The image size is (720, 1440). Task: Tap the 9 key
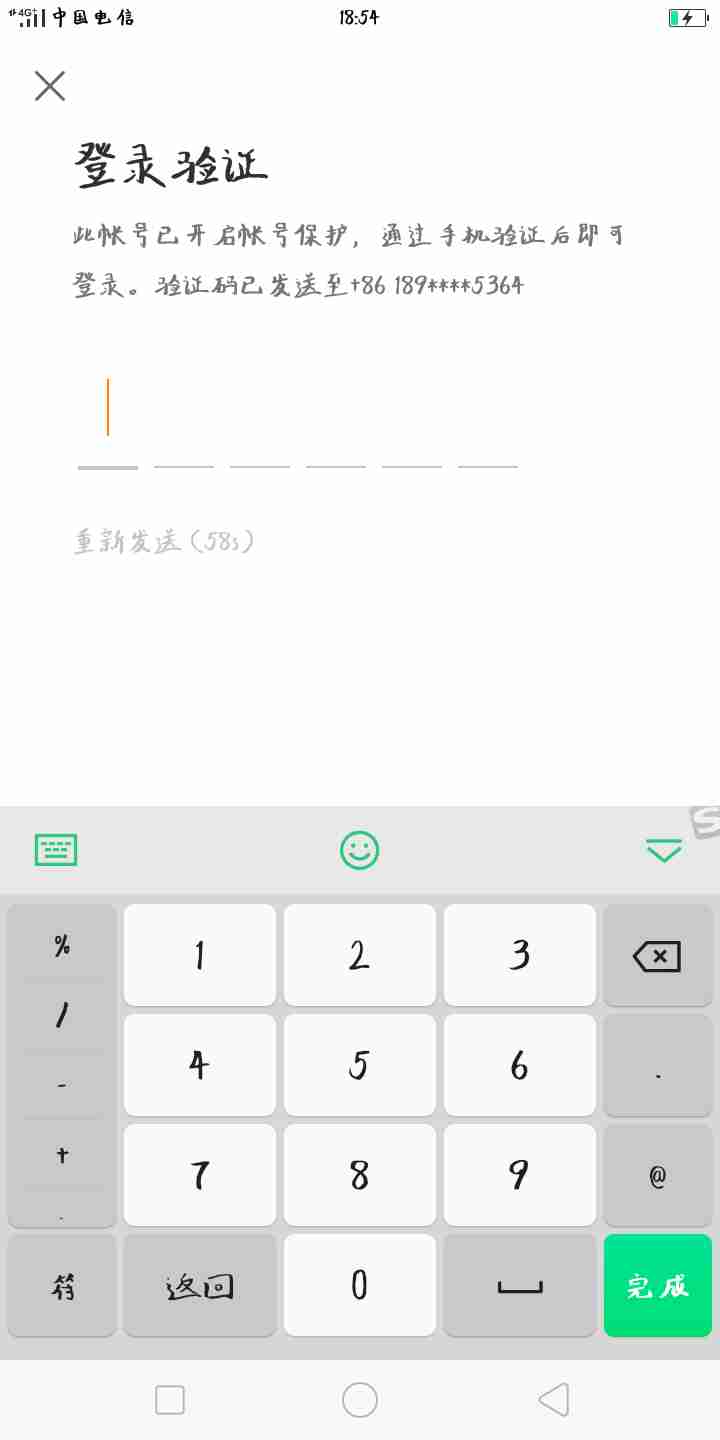click(520, 1175)
